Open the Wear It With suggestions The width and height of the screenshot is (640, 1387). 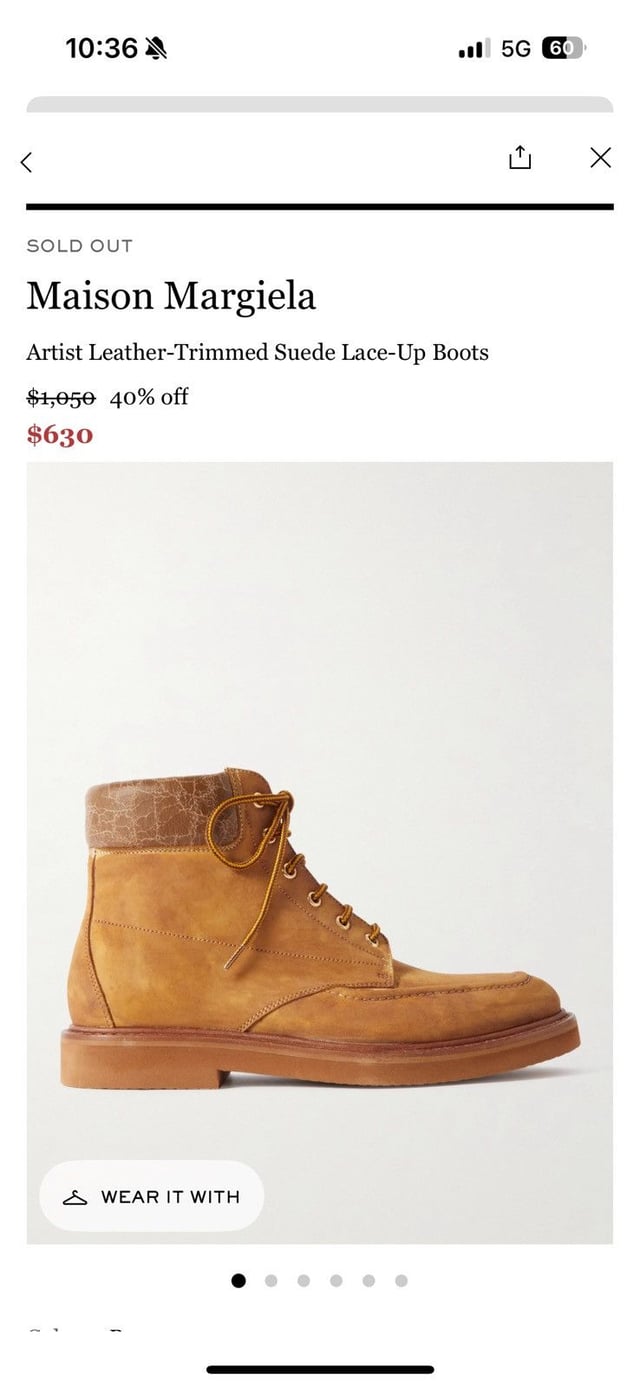pyautogui.click(x=151, y=1197)
